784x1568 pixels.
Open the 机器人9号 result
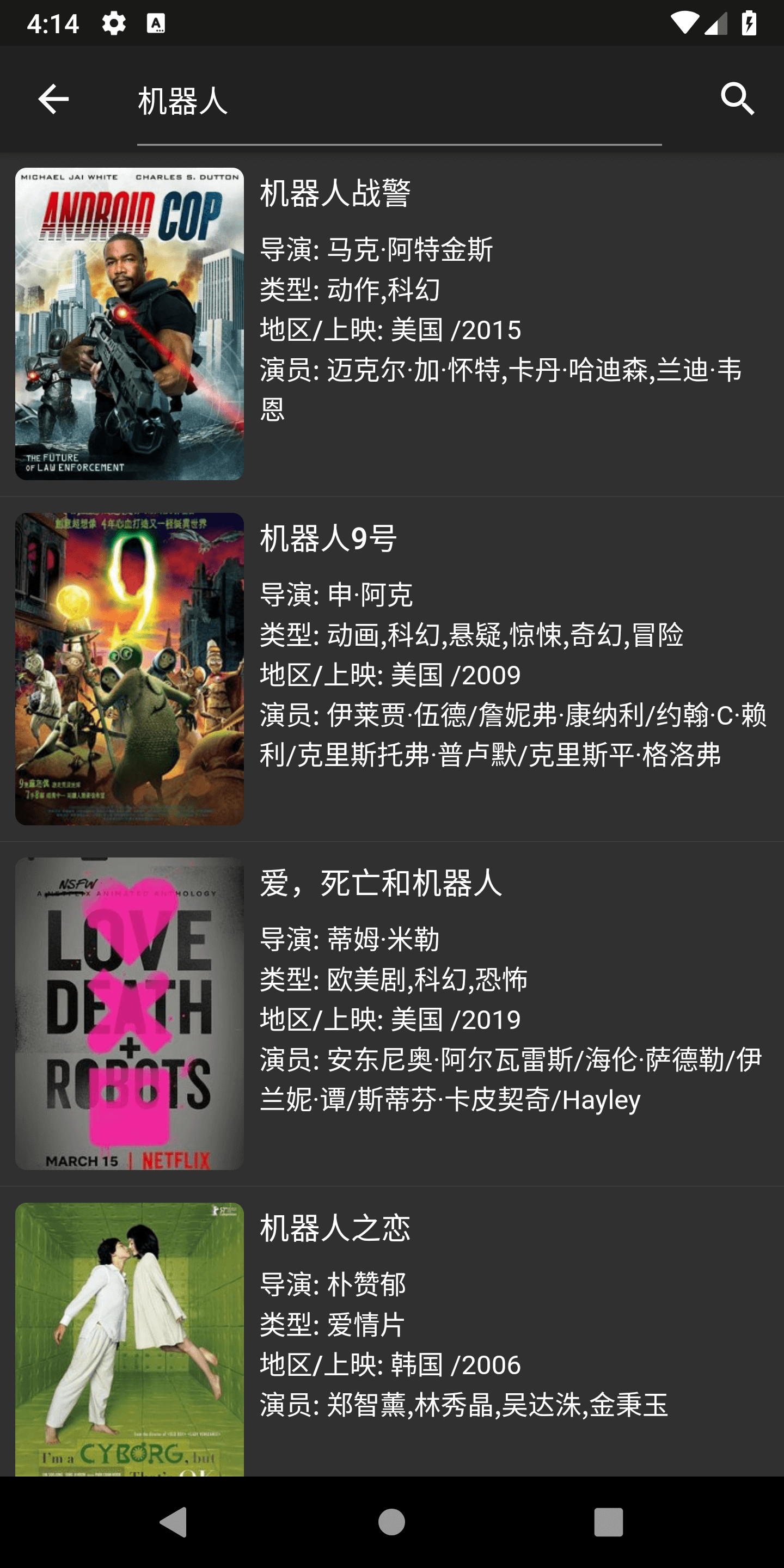coord(392,669)
